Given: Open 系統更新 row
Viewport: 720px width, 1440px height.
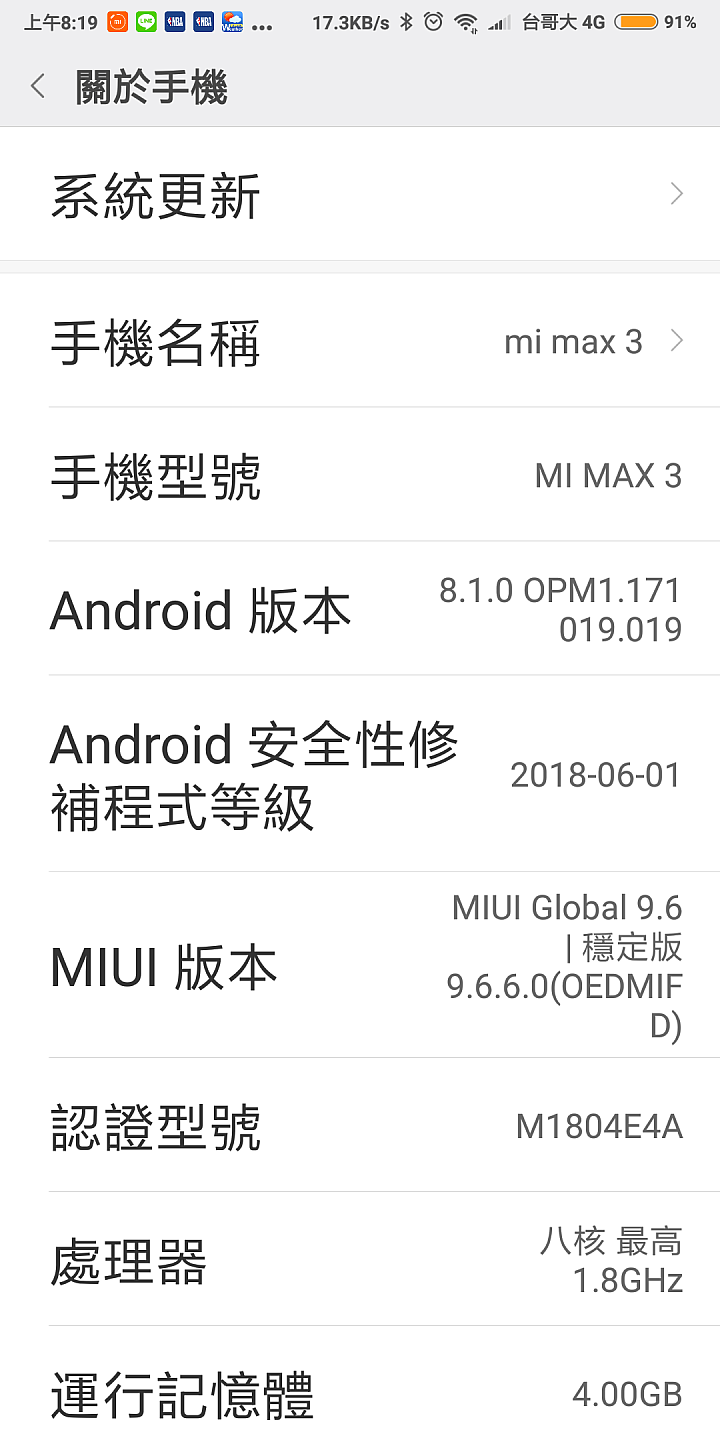Looking at the screenshot, I should (x=360, y=194).
